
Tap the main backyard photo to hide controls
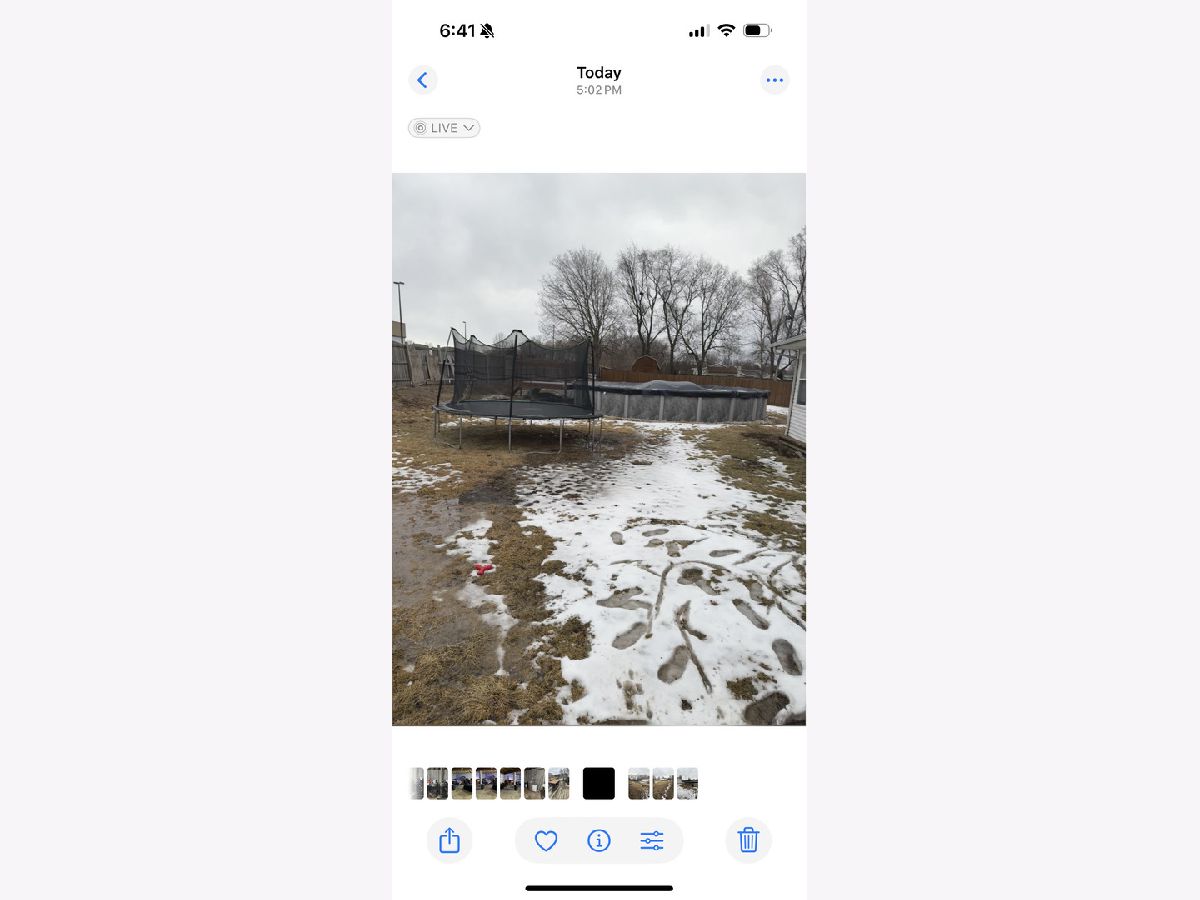click(599, 450)
